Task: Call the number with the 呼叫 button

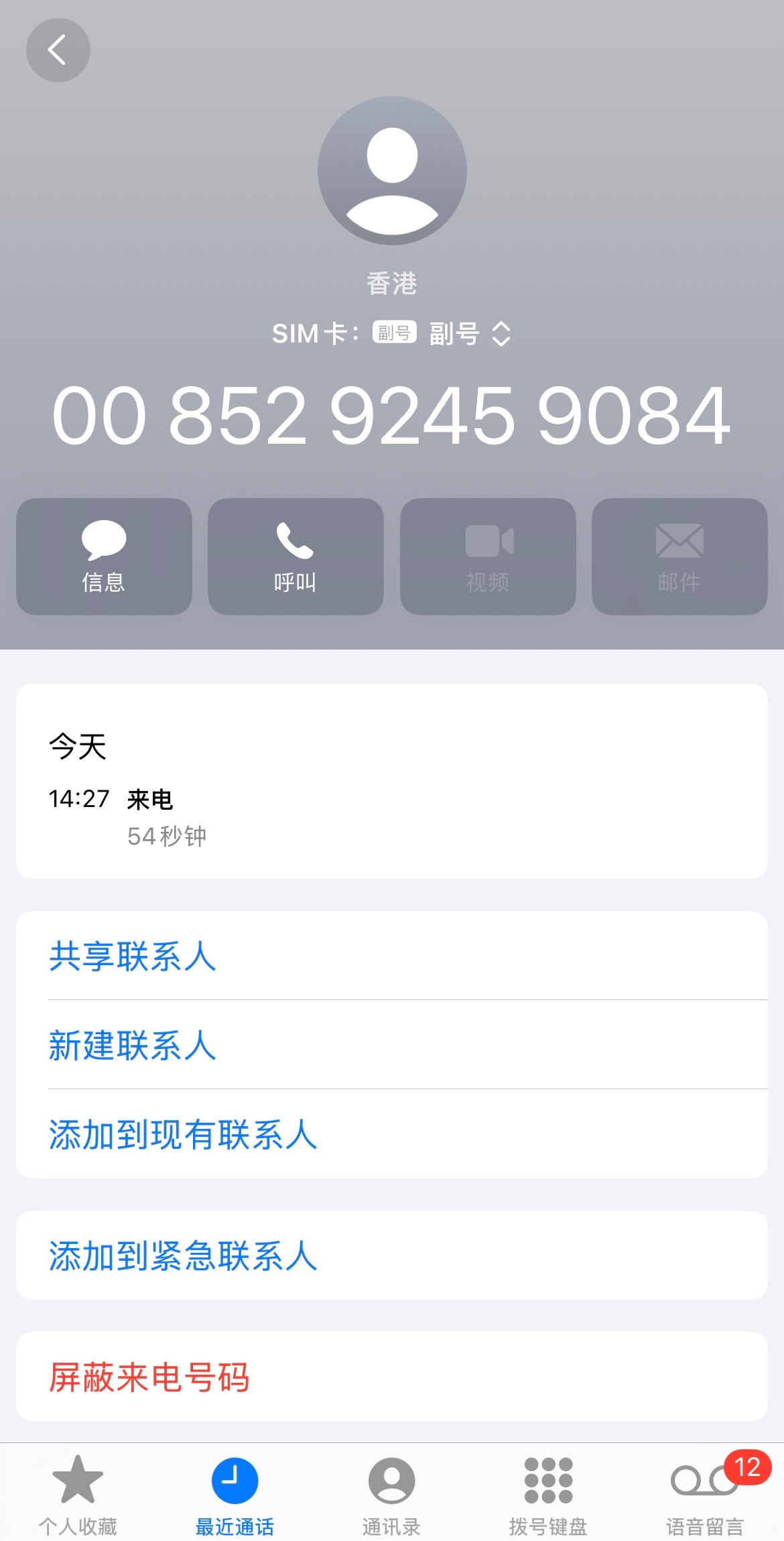Action: point(296,556)
